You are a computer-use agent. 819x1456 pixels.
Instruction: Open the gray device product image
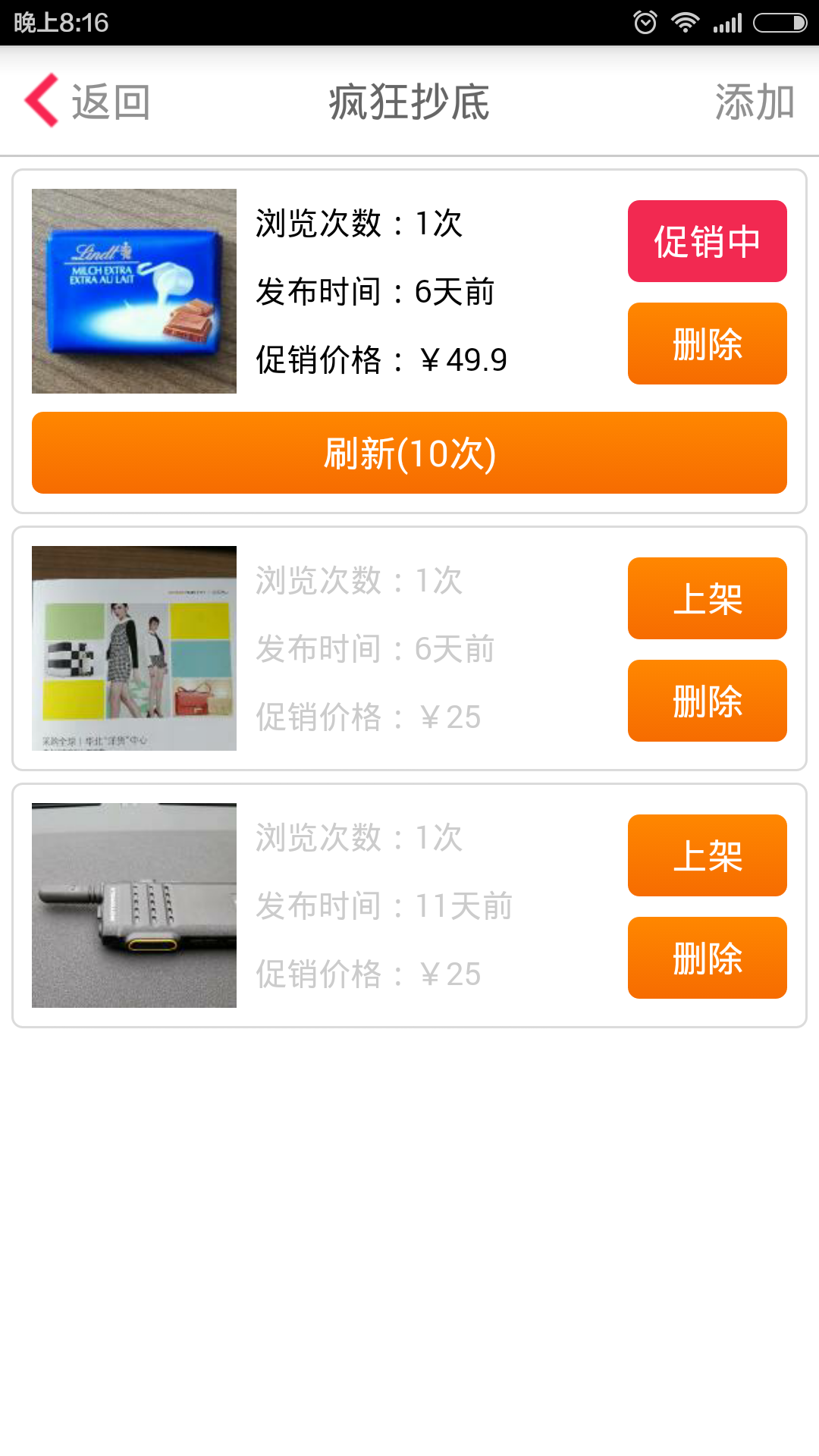(x=134, y=905)
